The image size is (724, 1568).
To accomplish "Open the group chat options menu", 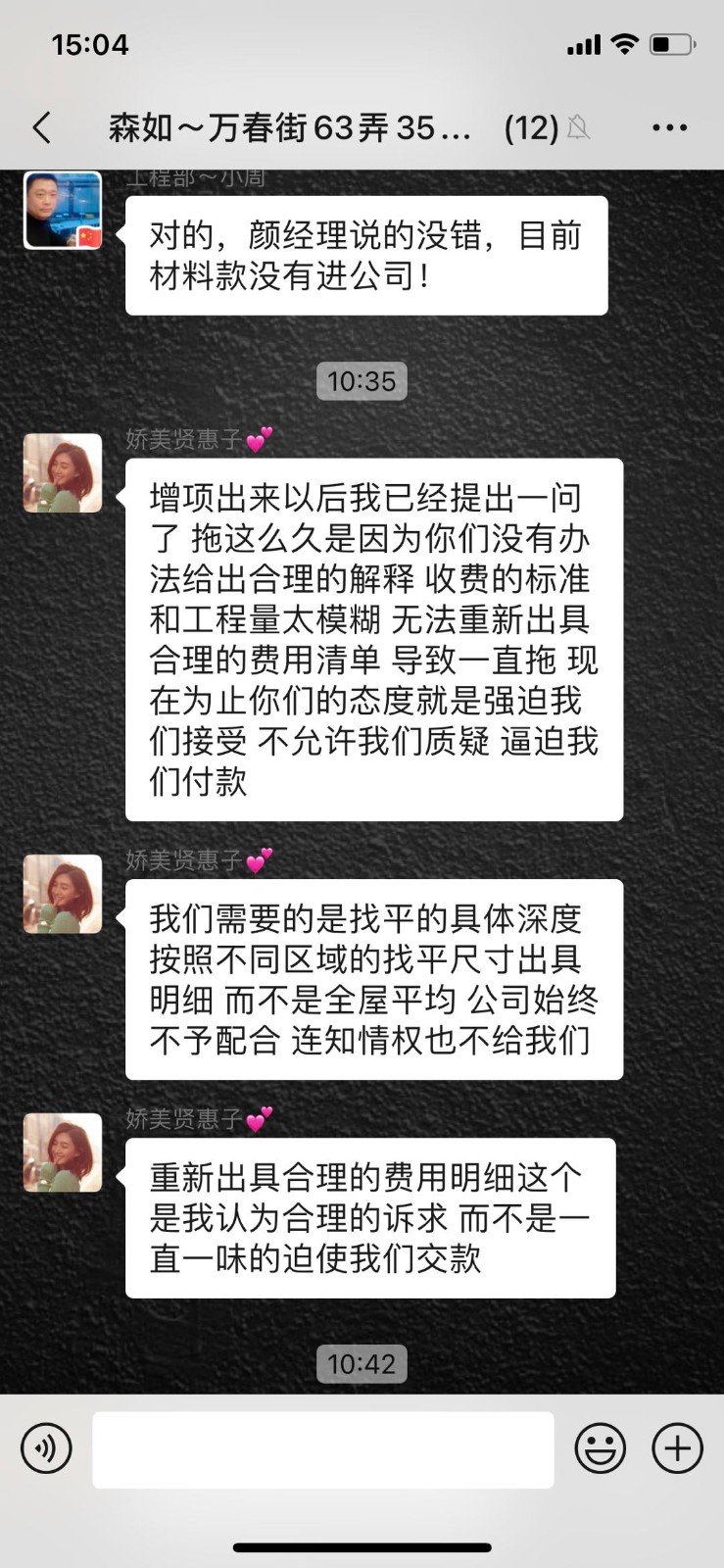I will coord(669,127).
